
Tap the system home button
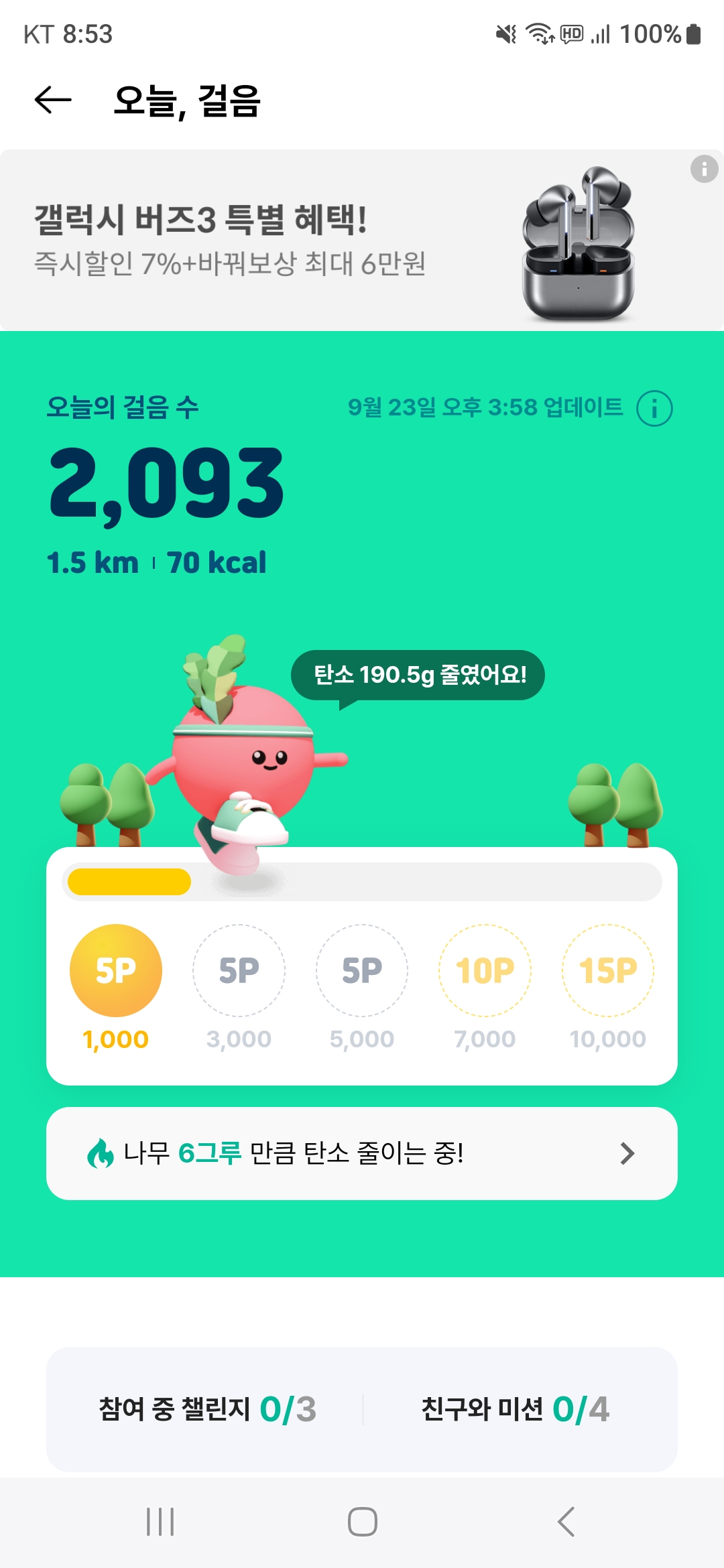click(362, 1522)
